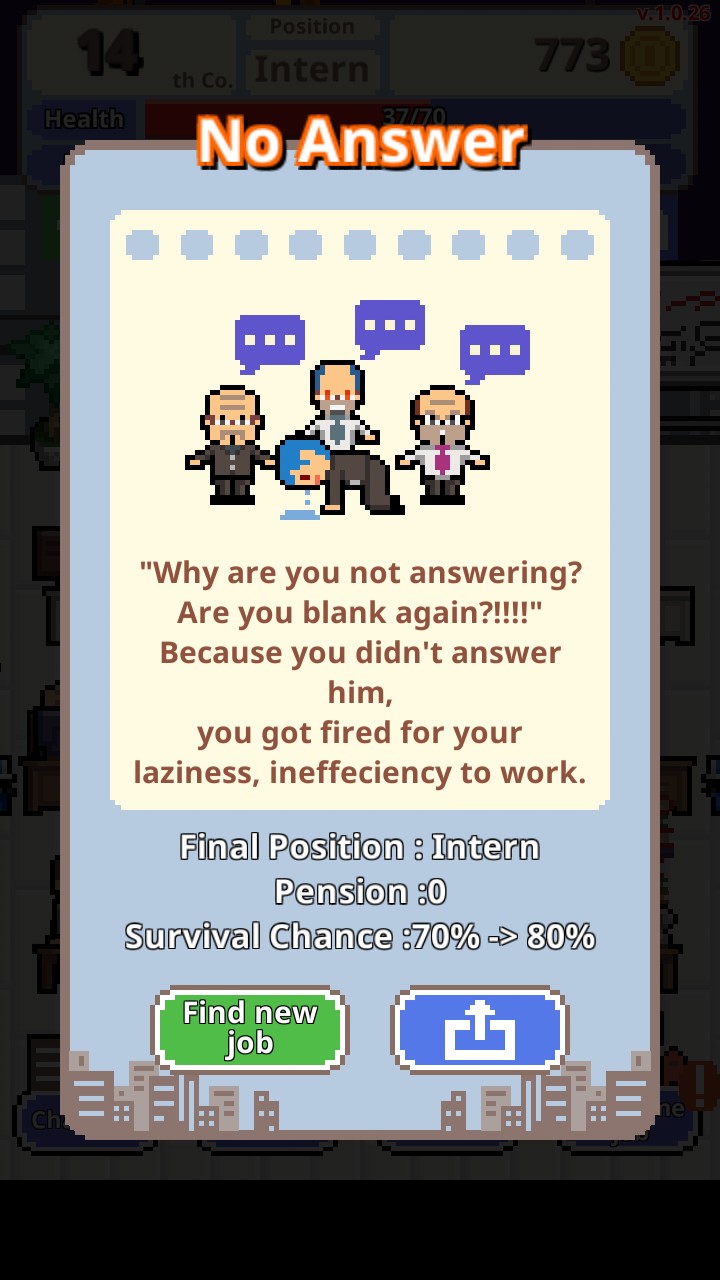This screenshot has height=1280, width=720.
Task: Share the game result
Action: (481, 1029)
